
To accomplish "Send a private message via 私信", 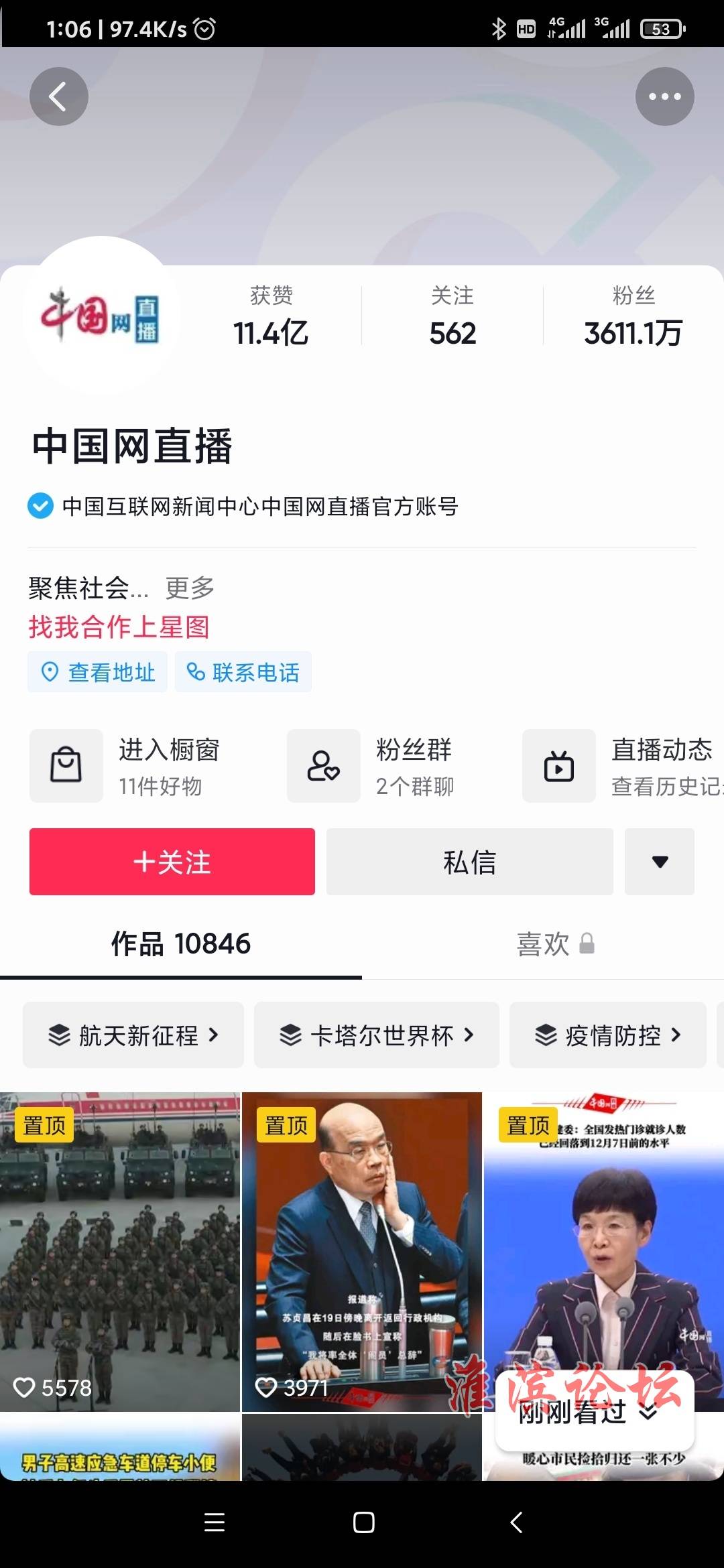I will (469, 862).
